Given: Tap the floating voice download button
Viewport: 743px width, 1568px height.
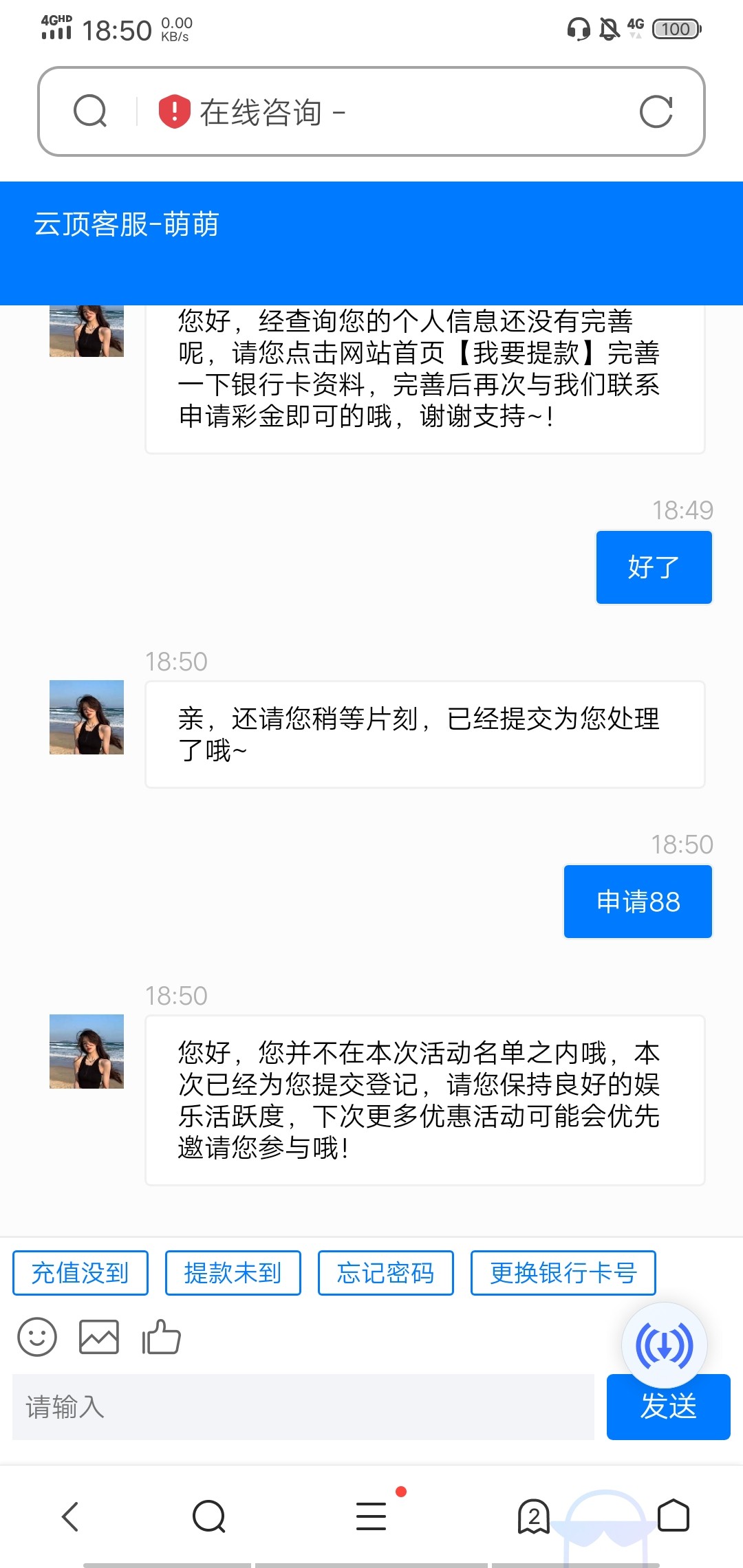Looking at the screenshot, I should pos(664,1345).
